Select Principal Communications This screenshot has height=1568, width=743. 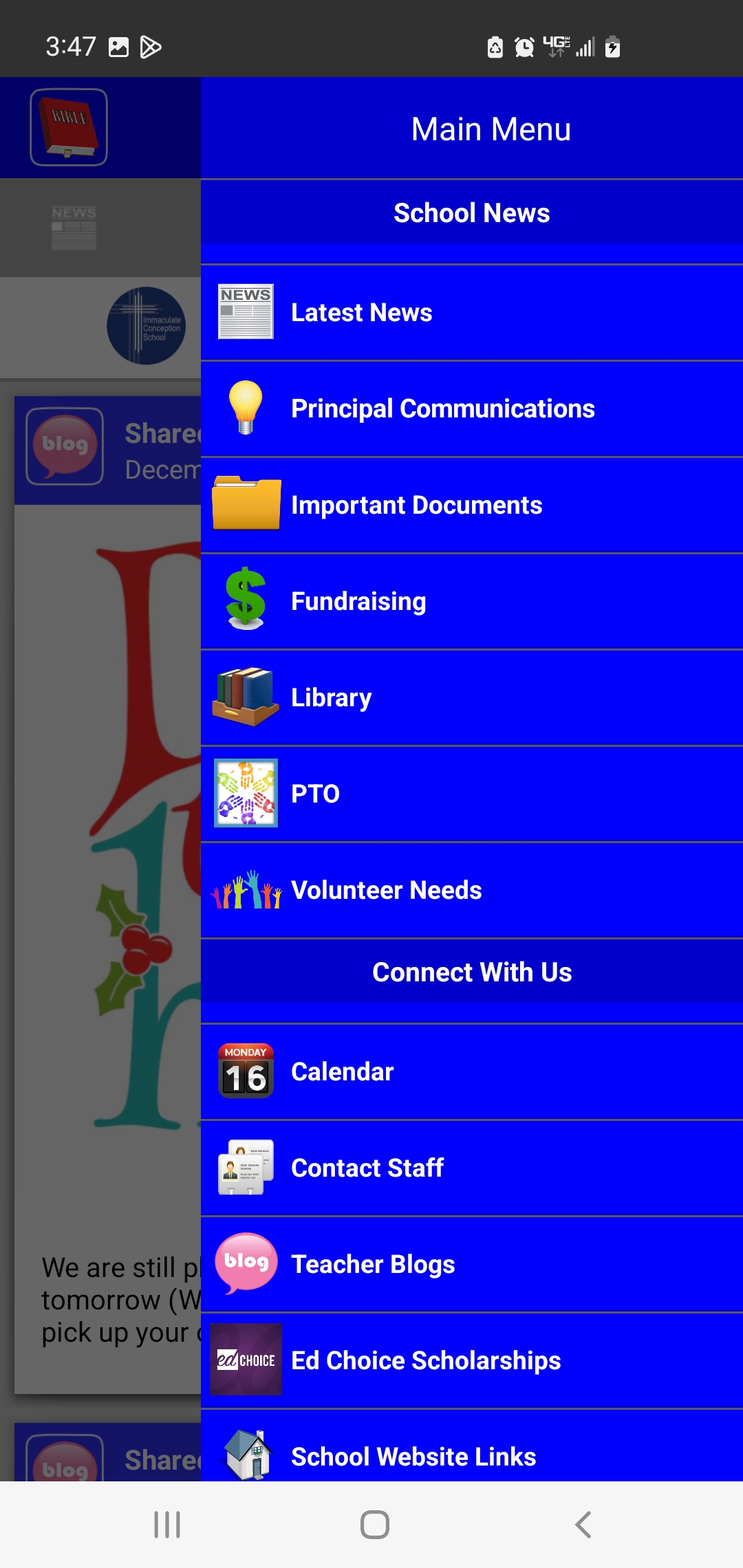pyautogui.click(x=472, y=409)
